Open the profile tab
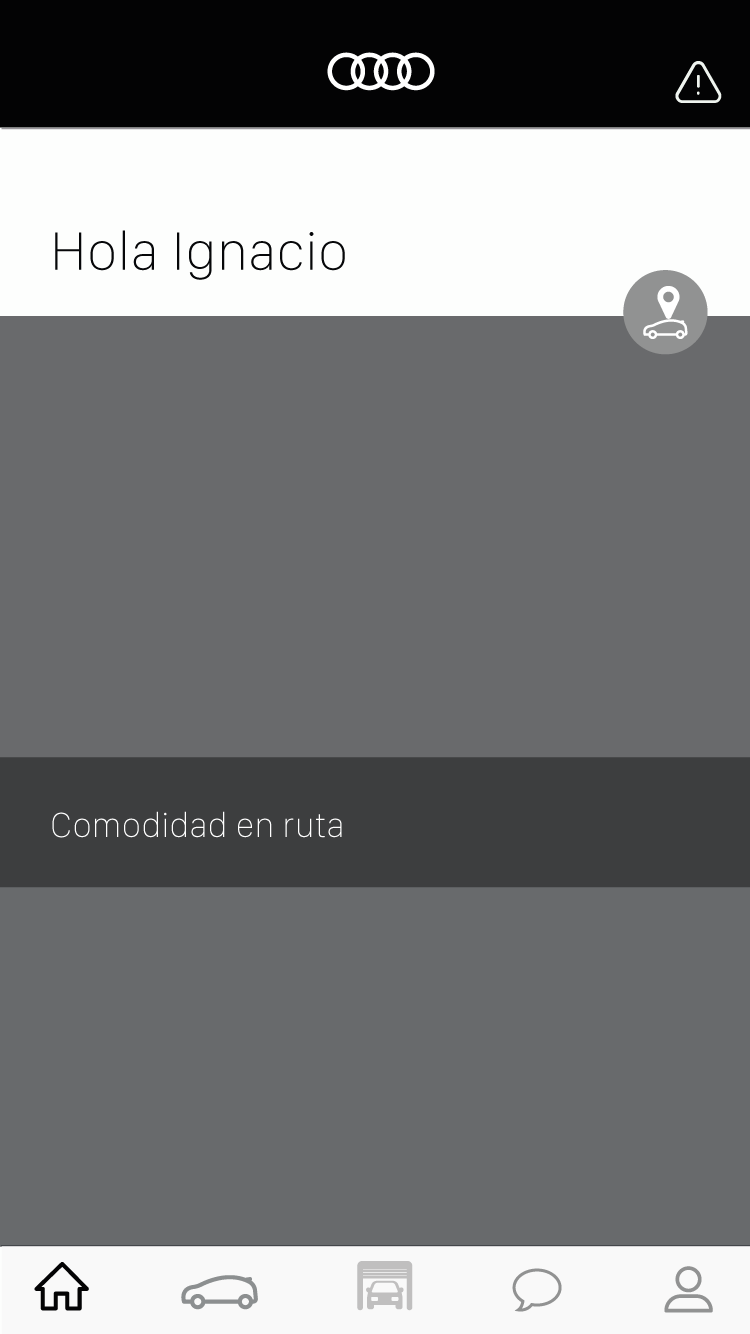 click(688, 1289)
